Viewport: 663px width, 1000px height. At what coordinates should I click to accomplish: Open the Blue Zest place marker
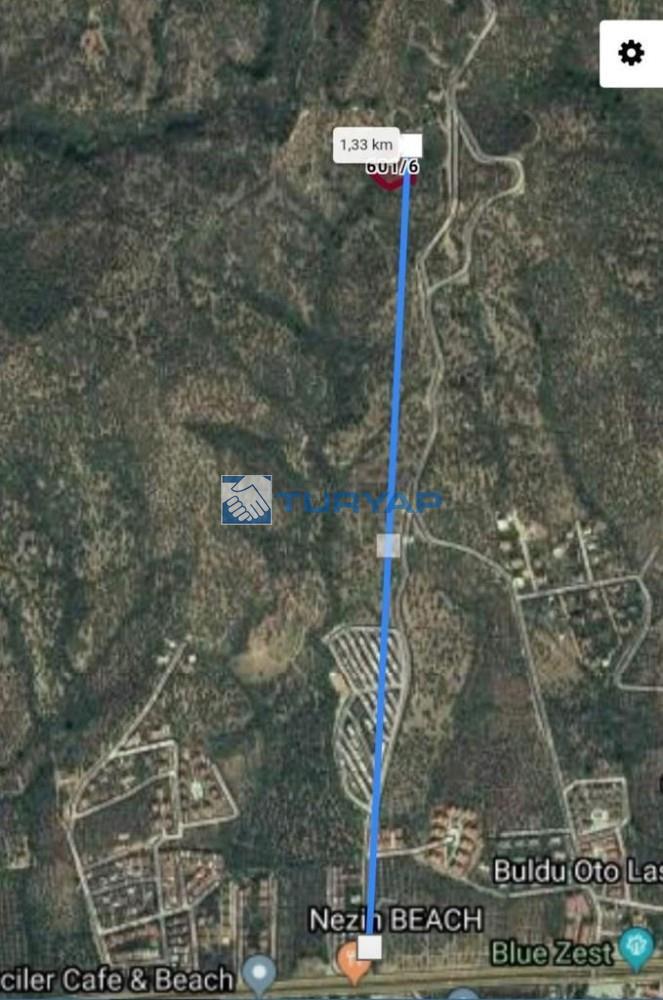click(636, 946)
